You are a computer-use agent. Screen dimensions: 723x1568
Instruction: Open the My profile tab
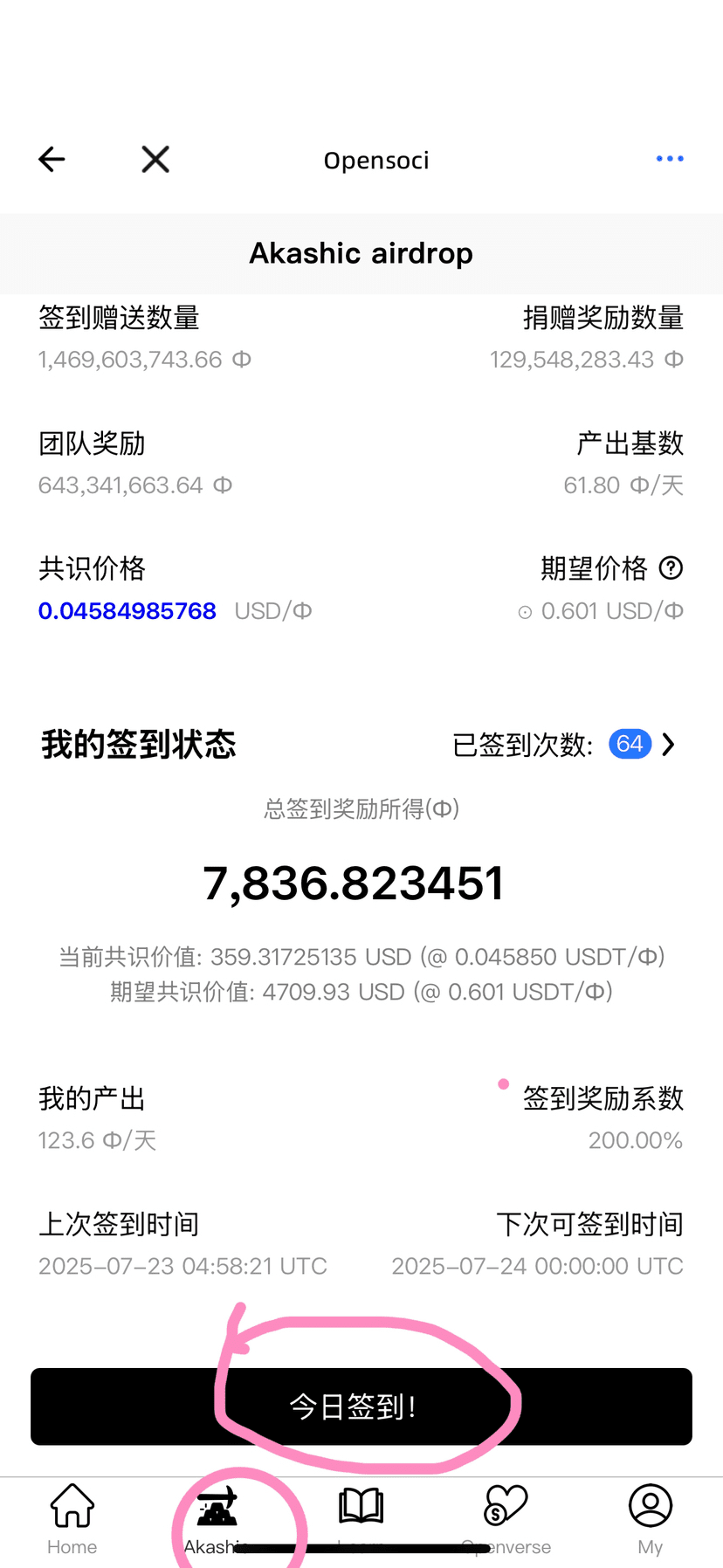[651, 1519]
